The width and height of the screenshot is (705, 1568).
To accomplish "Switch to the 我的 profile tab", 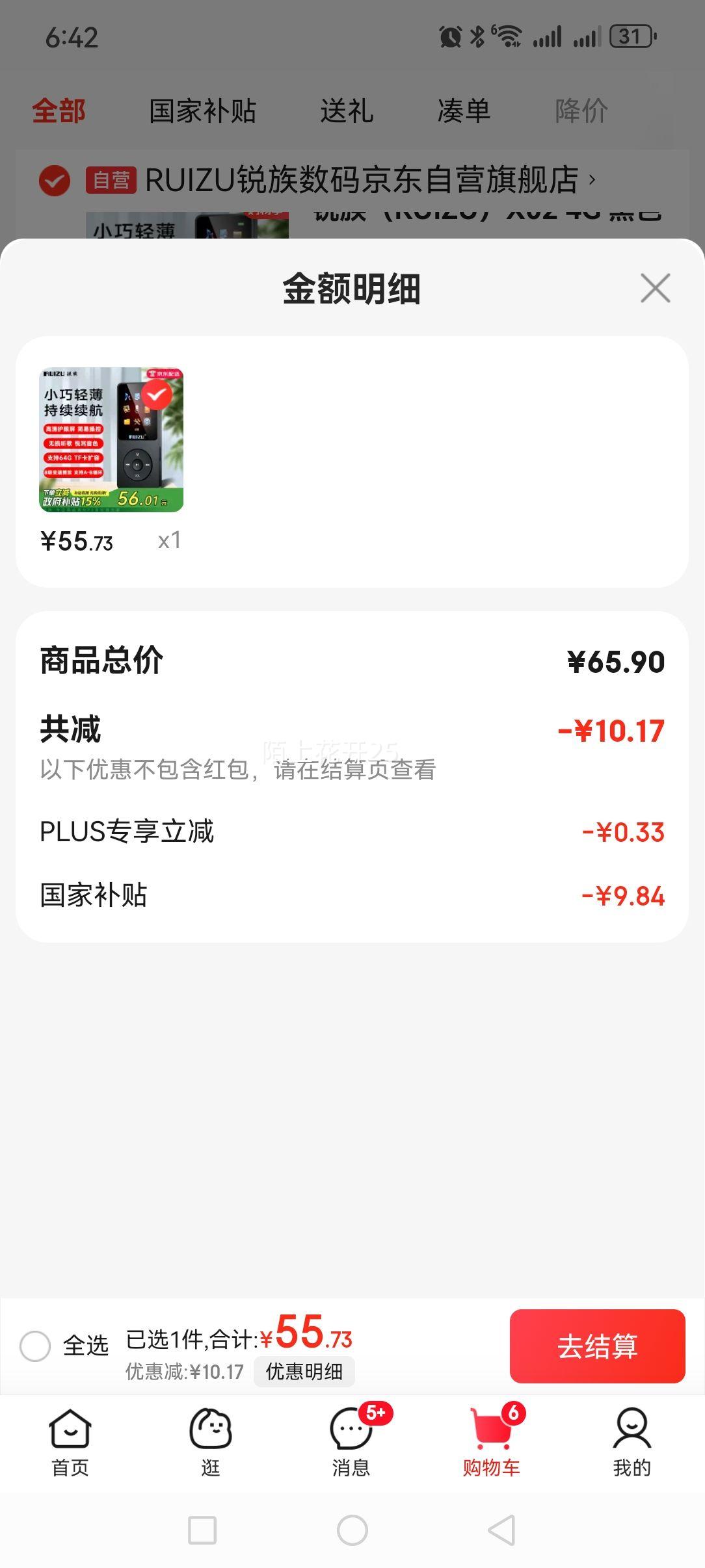I will (x=632, y=1443).
